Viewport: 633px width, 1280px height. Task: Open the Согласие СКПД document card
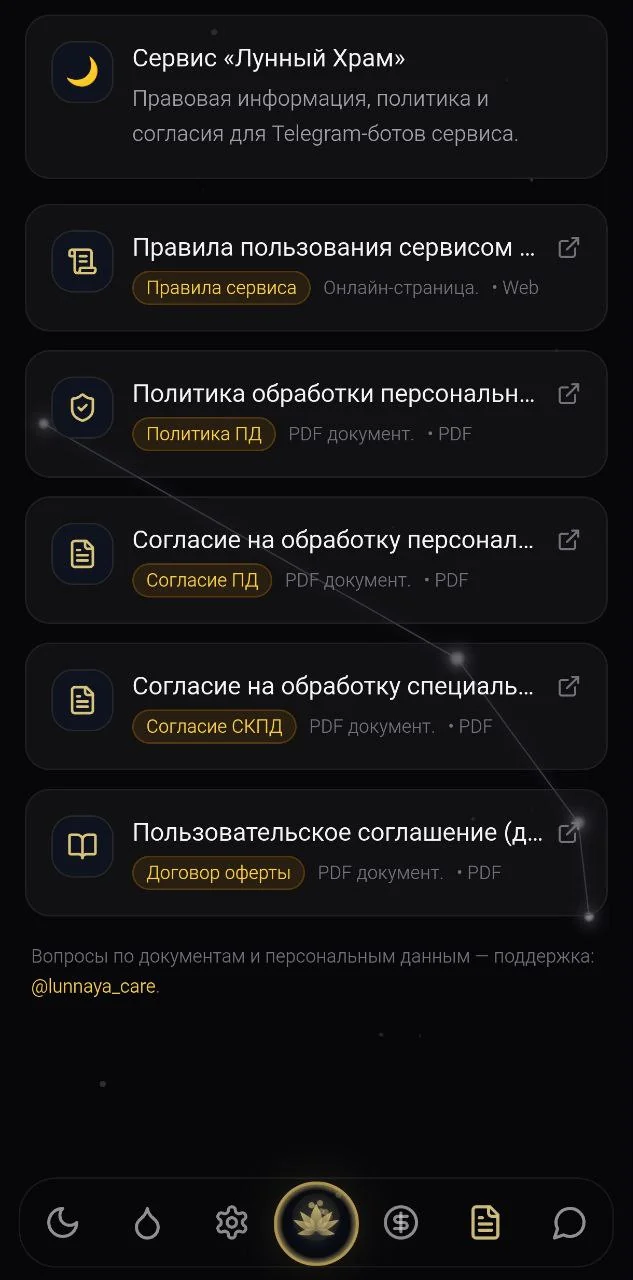pos(316,705)
